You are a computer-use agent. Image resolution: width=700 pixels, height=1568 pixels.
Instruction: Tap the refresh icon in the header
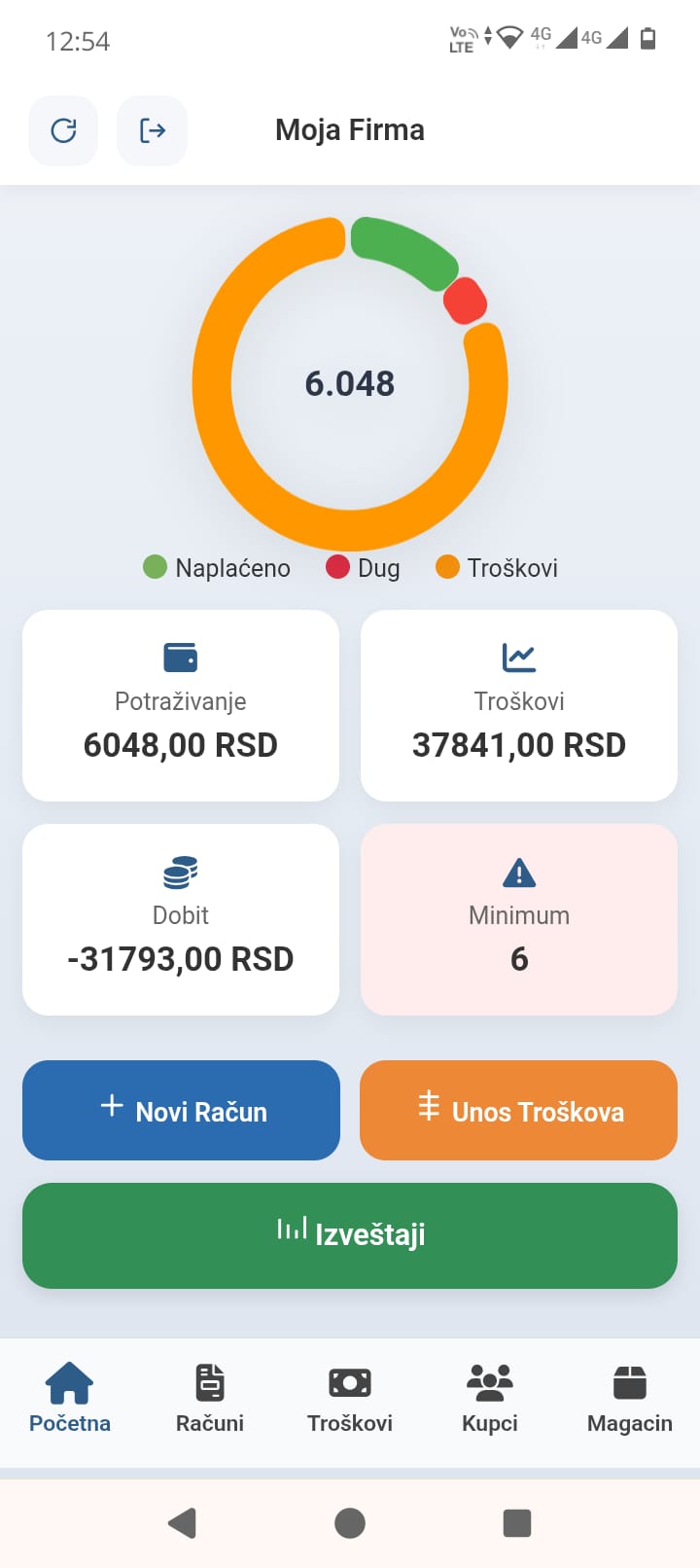point(63,130)
